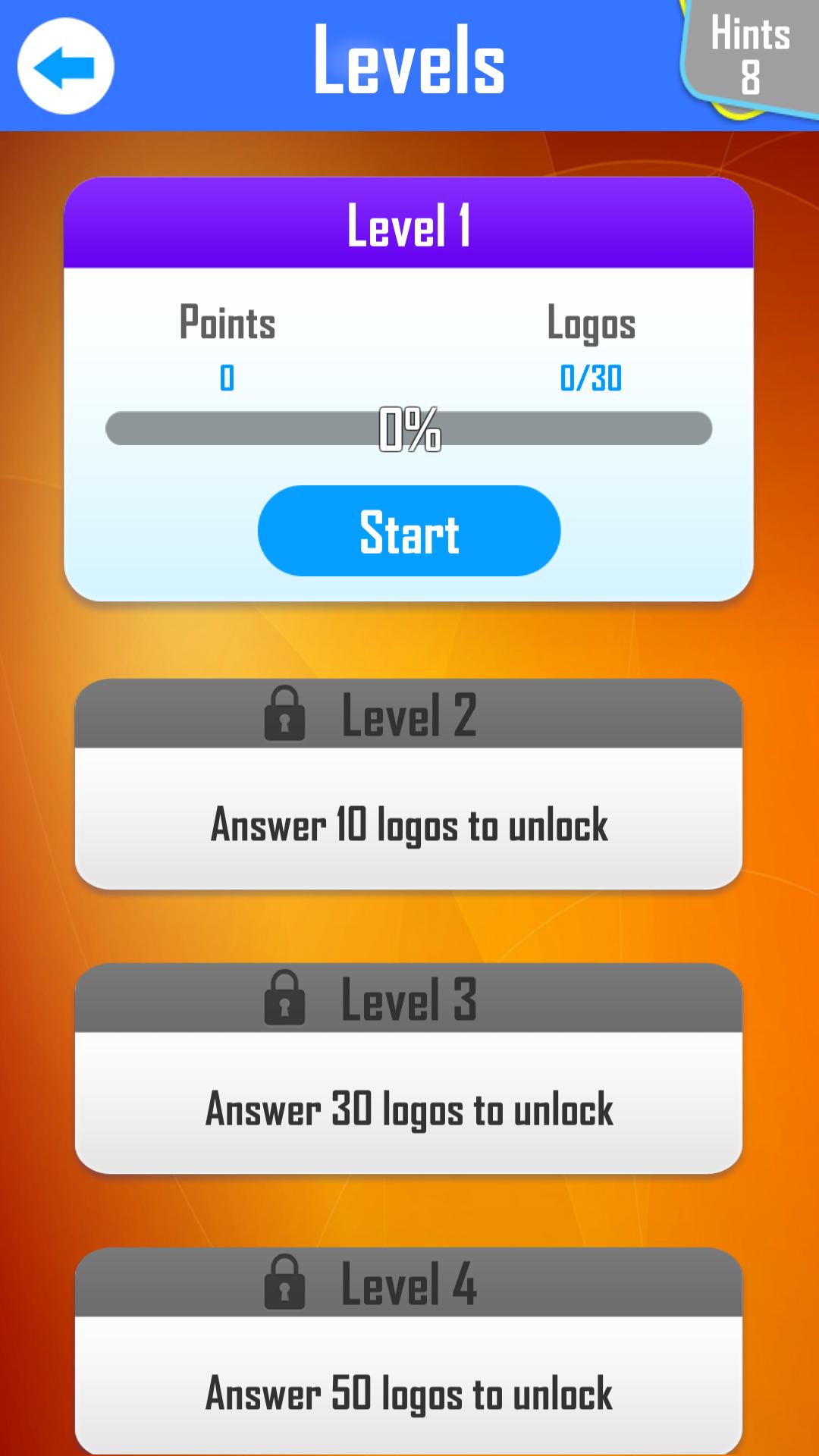The height and width of the screenshot is (1456, 819).
Task: Tap Answer 10 logos to unlock text
Action: tap(409, 827)
